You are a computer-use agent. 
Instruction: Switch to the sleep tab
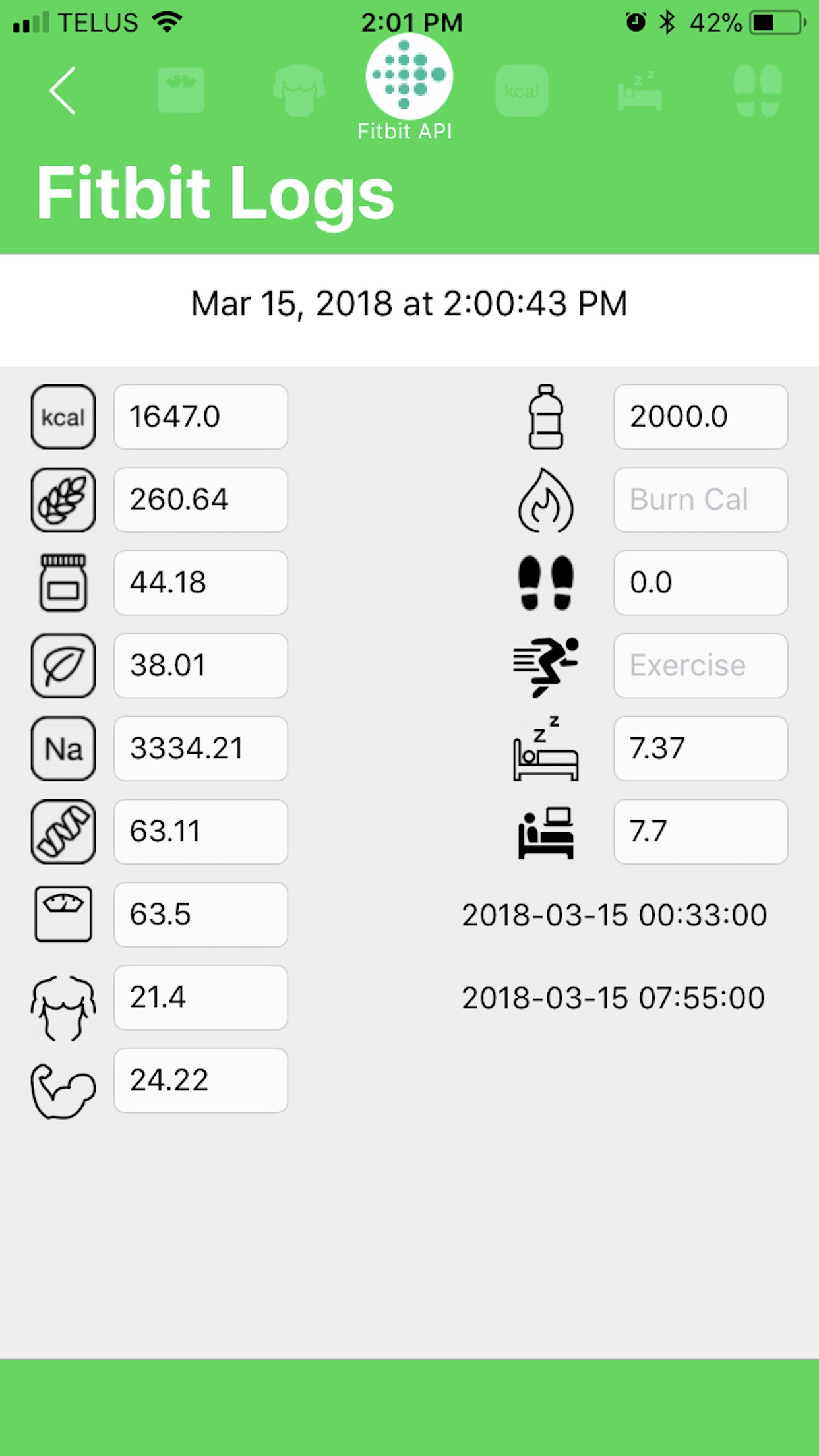click(x=639, y=90)
